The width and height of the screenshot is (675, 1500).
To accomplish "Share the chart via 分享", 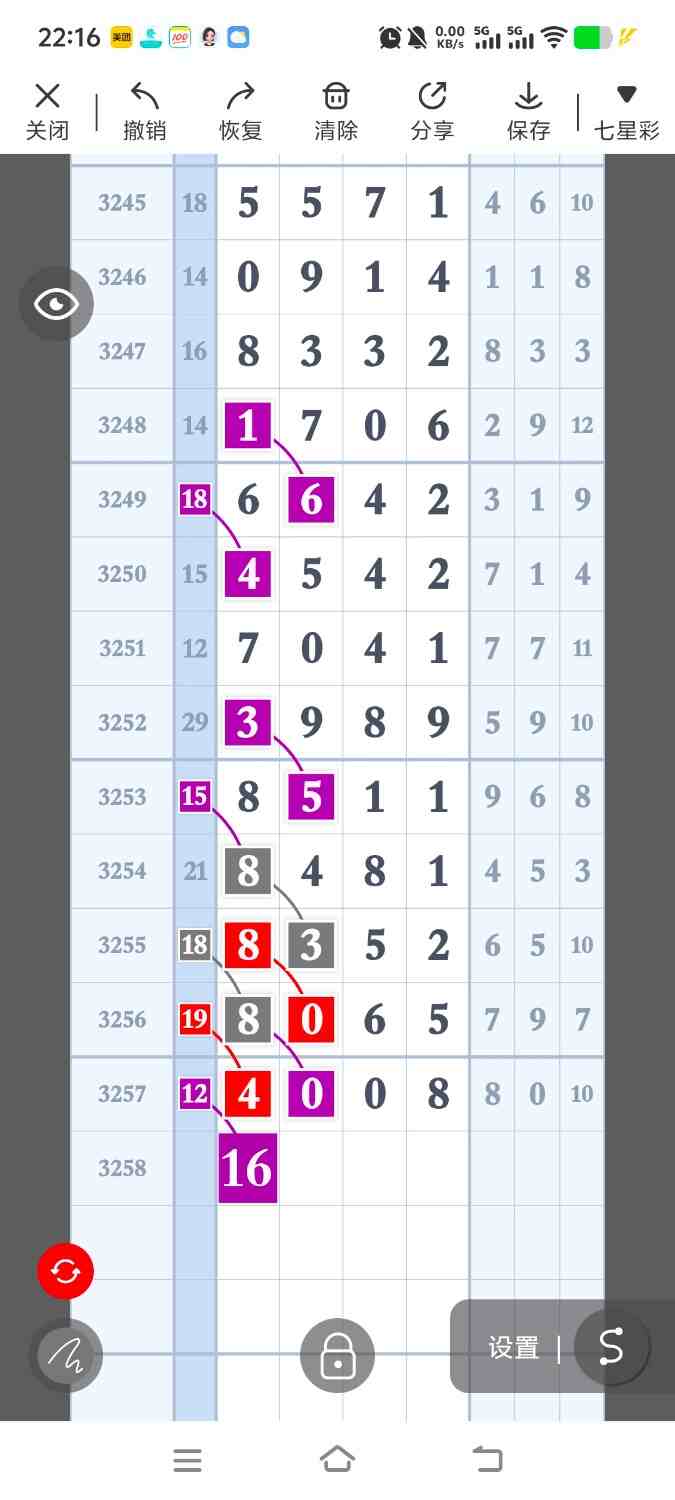I will (x=432, y=110).
